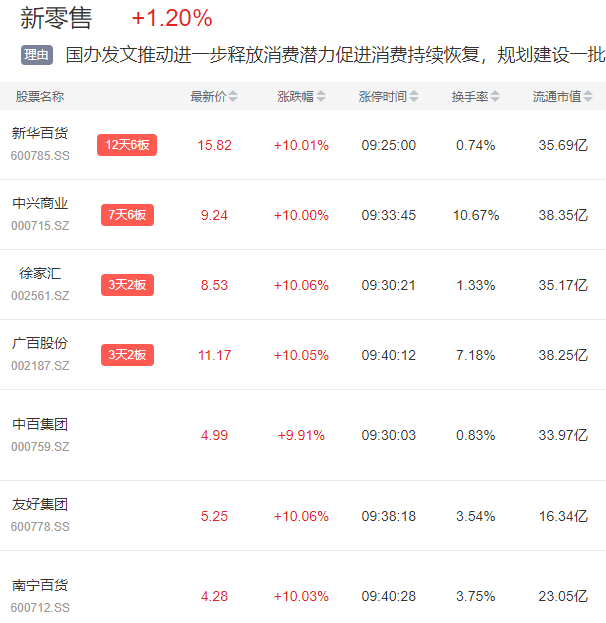Screen dimensions: 606x623
Task: View 徐家汇 stock details
Action: tap(40, 274)
